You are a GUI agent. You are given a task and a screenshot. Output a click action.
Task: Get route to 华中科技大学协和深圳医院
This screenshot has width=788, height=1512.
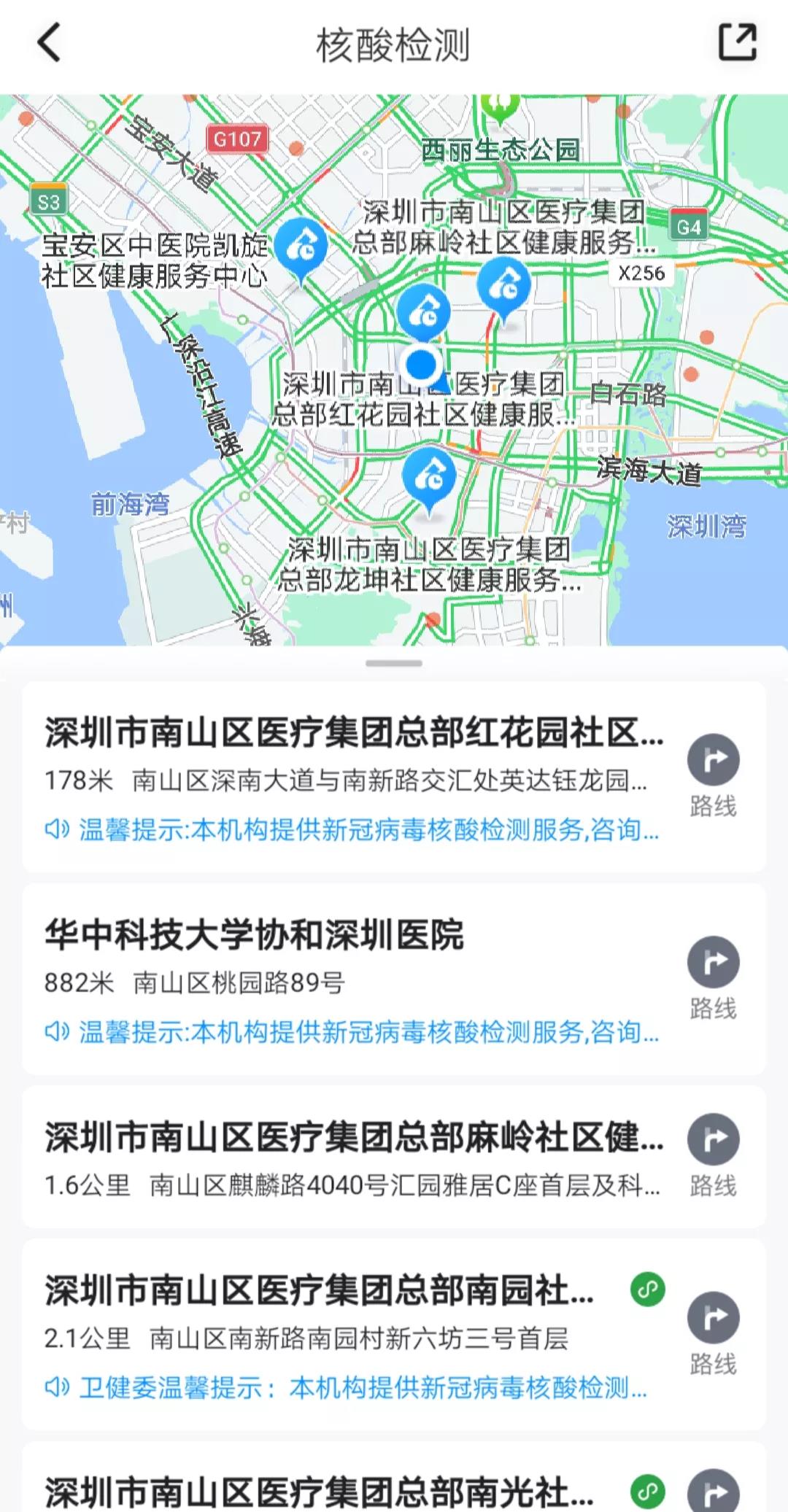pyautogui.click(x=713, y=977)
